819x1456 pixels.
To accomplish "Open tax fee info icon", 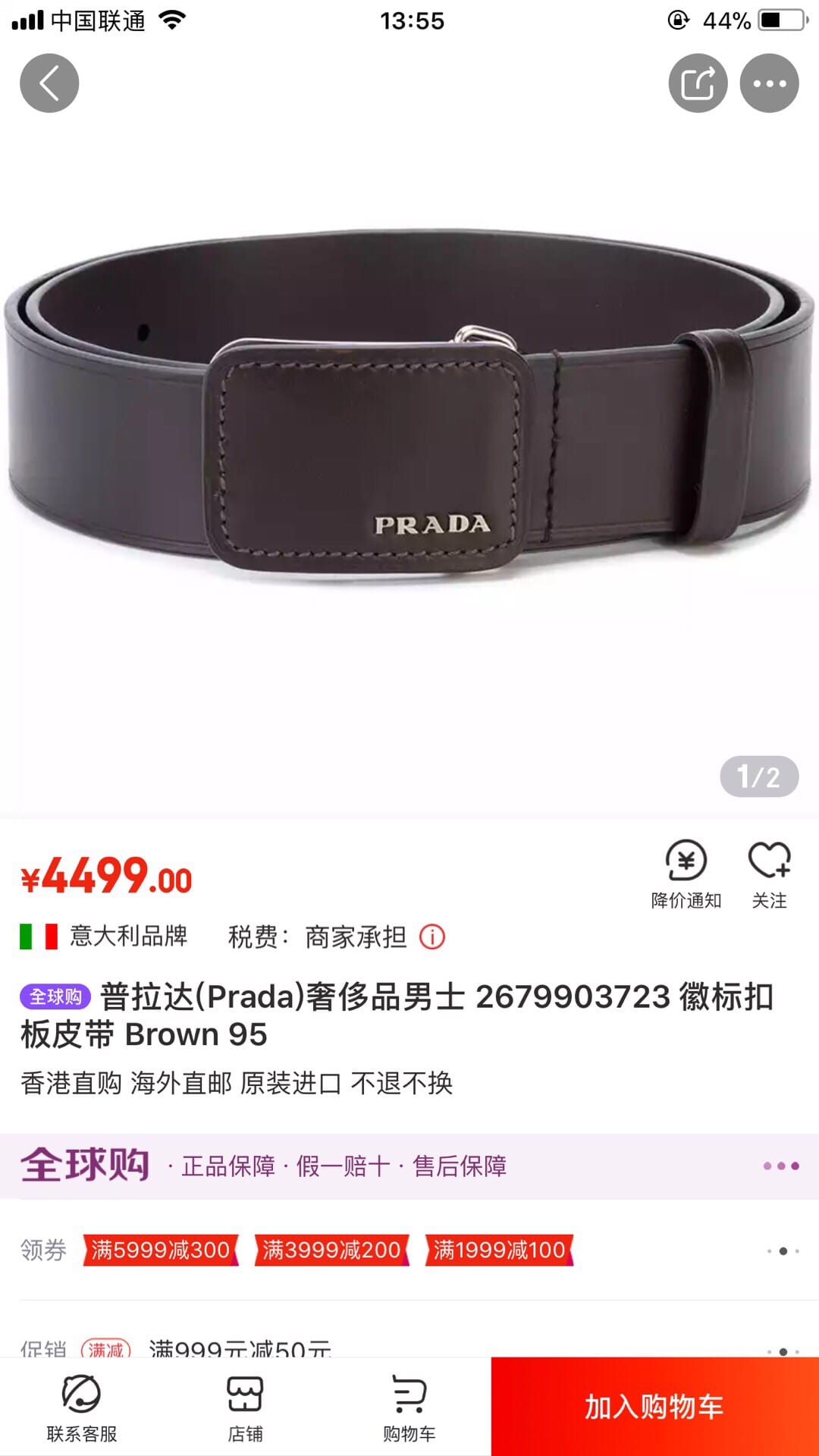I will [x=432, y=937].
